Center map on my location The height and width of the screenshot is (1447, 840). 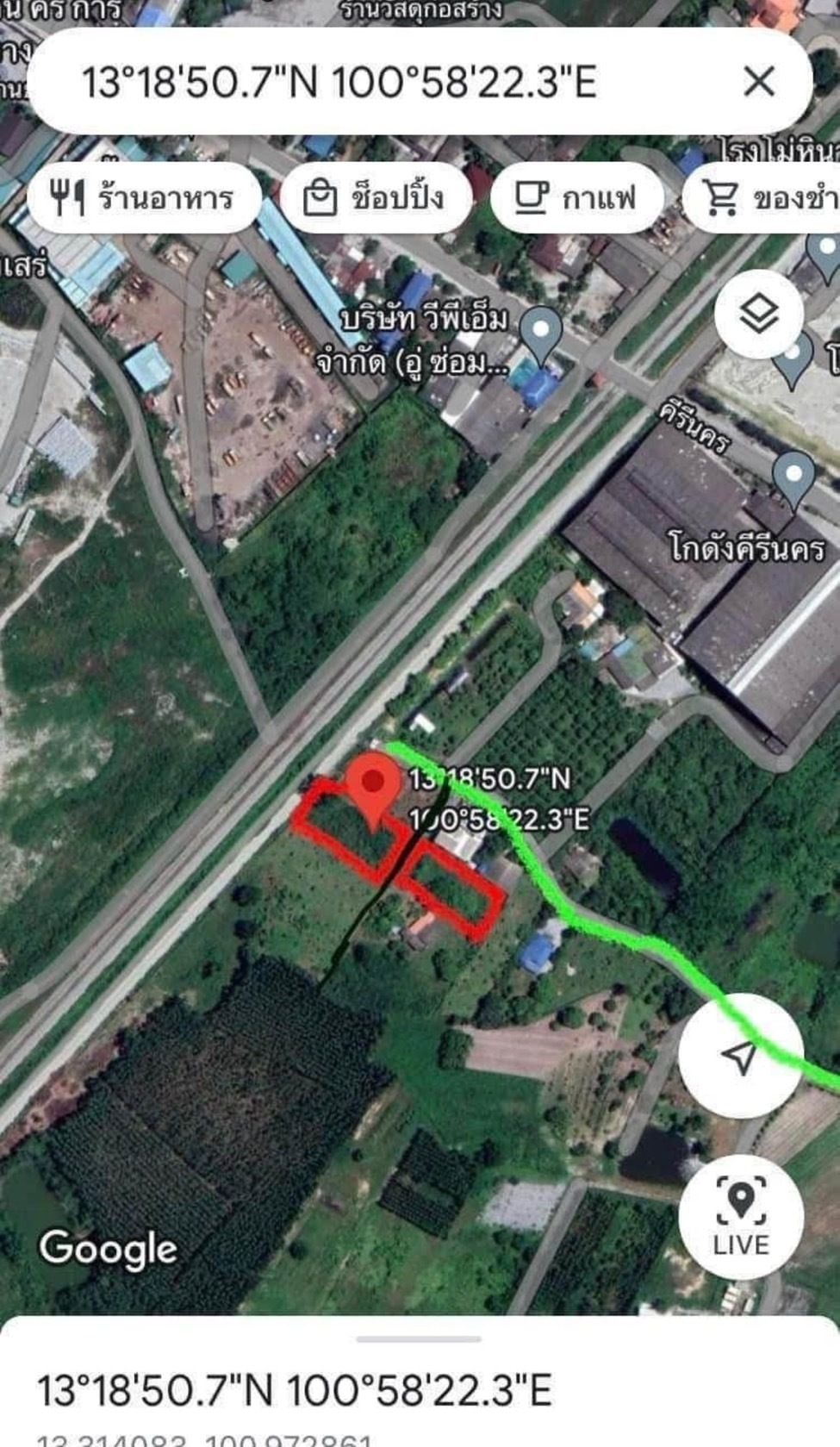[740, 1055]
